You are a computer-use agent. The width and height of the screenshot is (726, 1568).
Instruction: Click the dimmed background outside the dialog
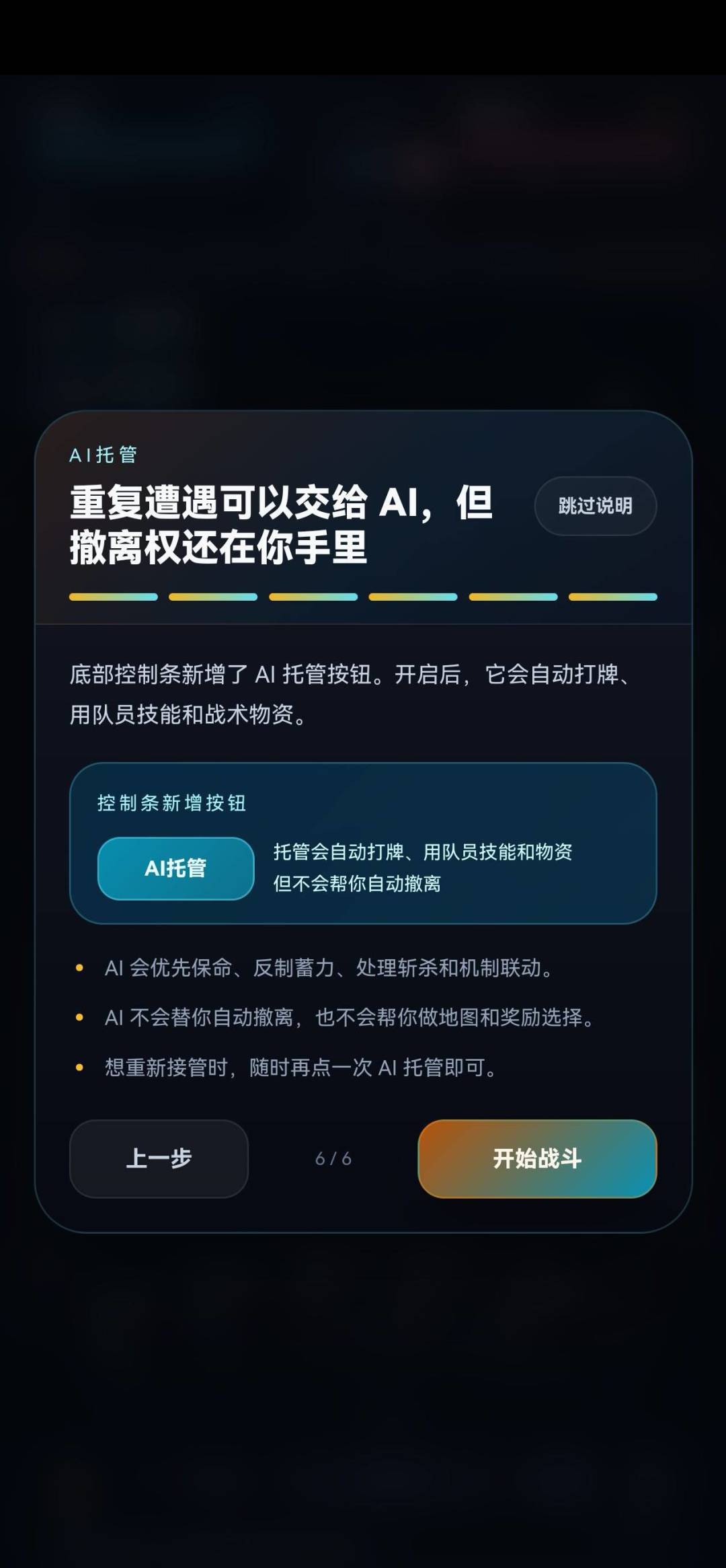pos(363,202)
